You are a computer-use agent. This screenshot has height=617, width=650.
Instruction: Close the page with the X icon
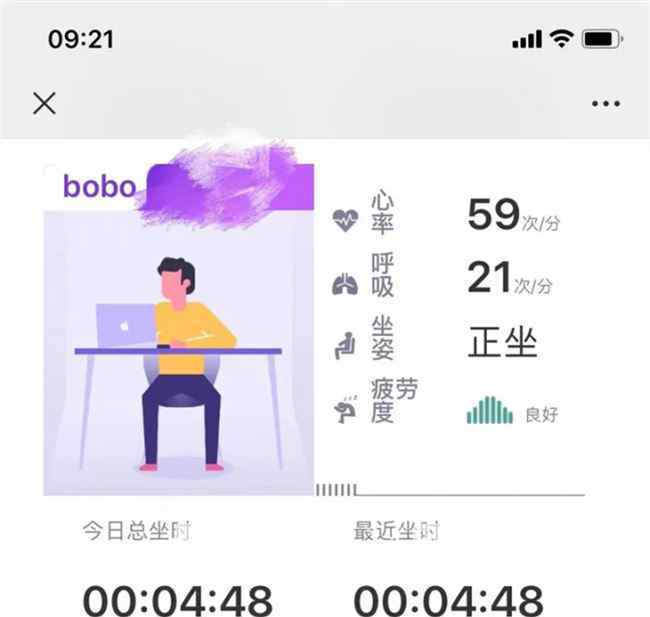(44, 102)
